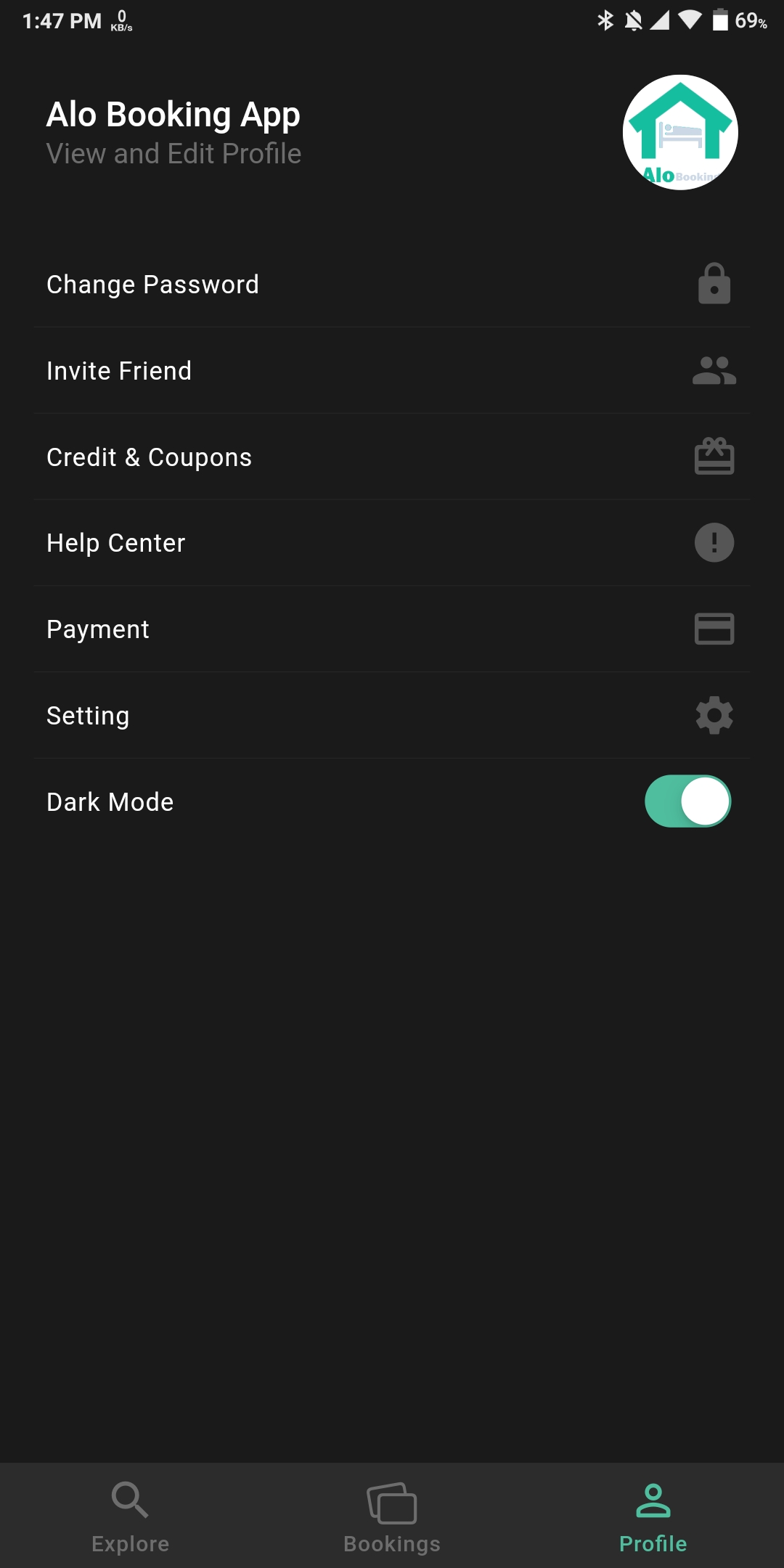Click the people icon beside Invite Friend
The image size is (784, 1568).
pyautogui.click(x=714, y=370)
